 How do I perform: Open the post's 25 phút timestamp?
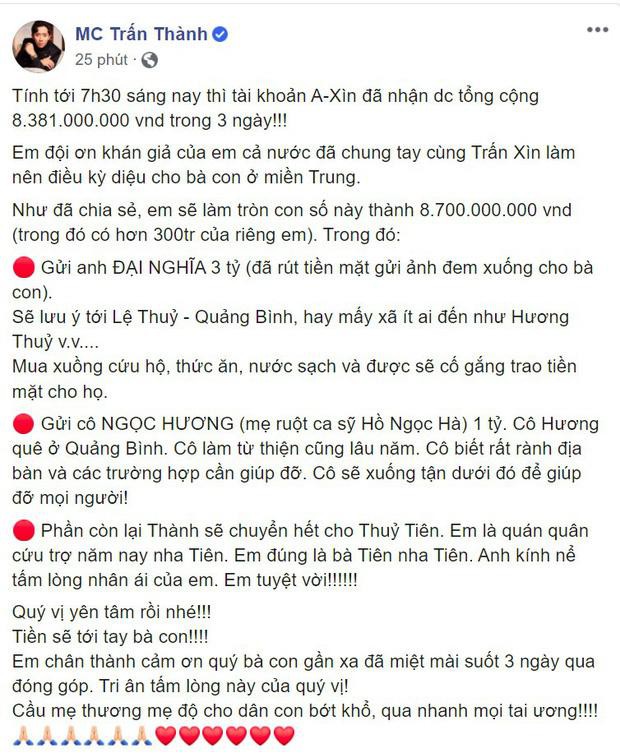[101, 60]
